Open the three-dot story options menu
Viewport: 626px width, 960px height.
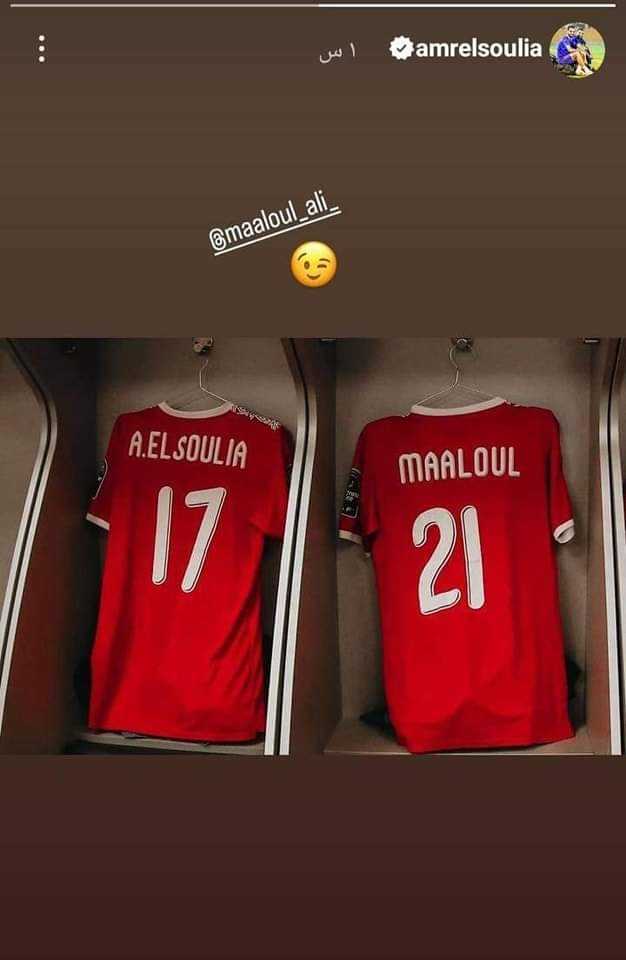(x=41, y=49)
